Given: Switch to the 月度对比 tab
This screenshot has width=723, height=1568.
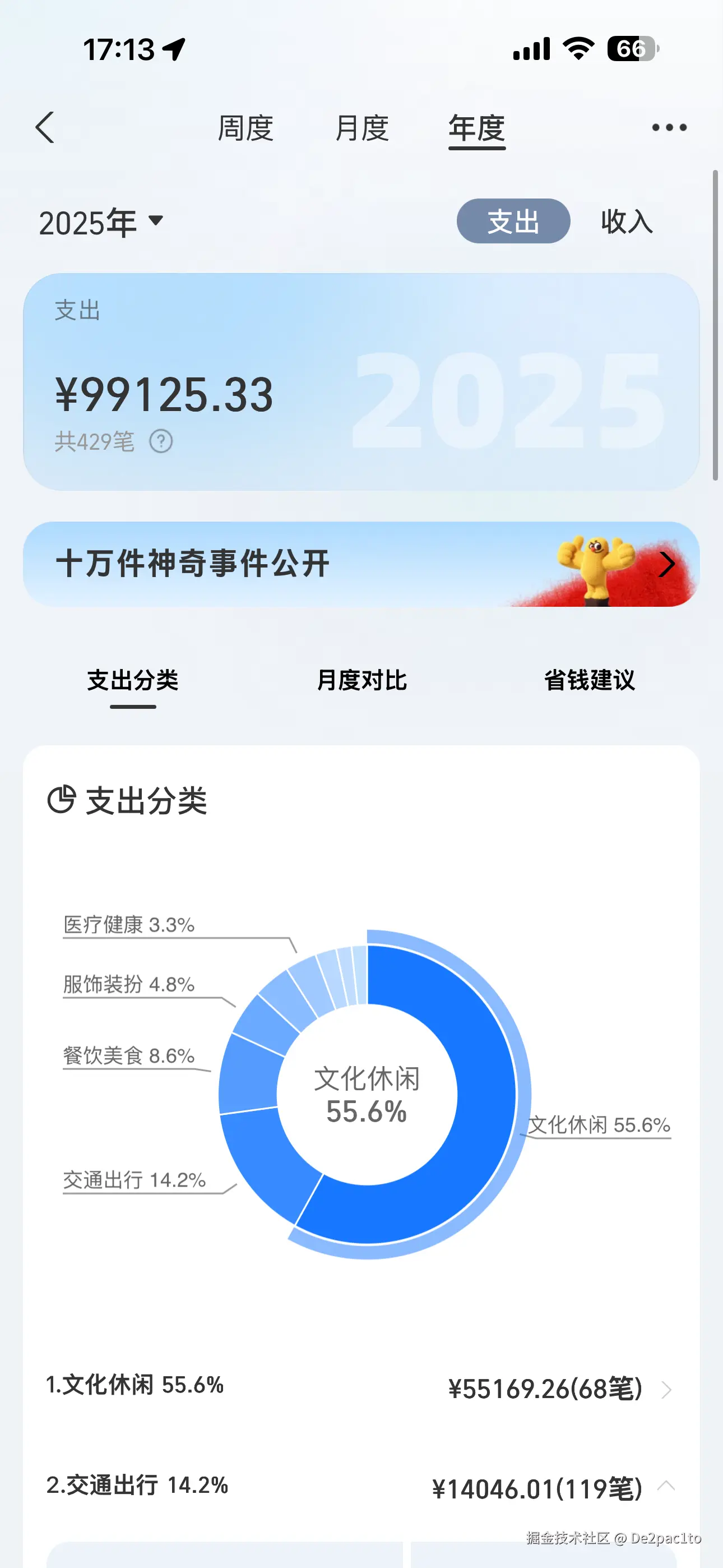Looking at the screenshot, I should coord(363,681).
